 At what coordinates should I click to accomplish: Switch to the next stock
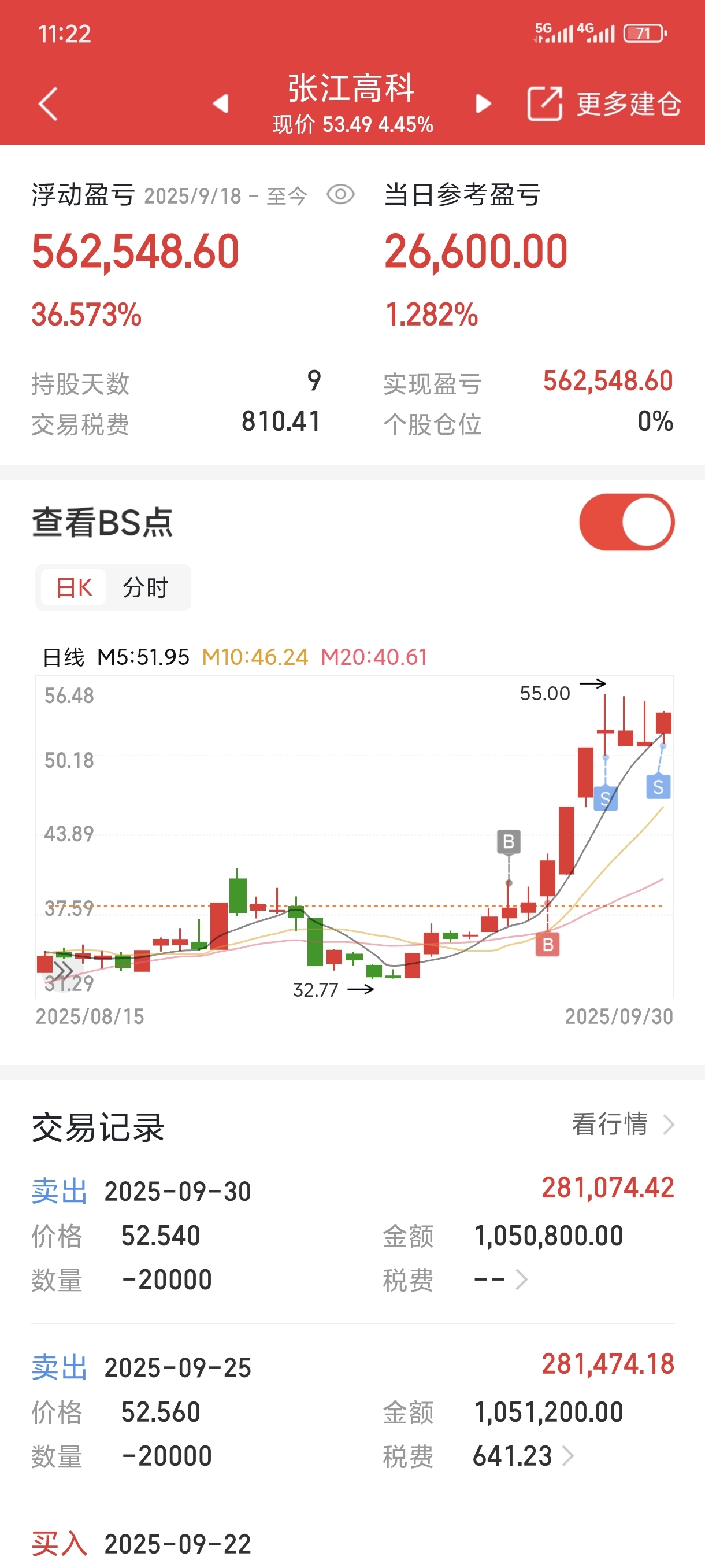pyautogui.click(x=483, y=104)
